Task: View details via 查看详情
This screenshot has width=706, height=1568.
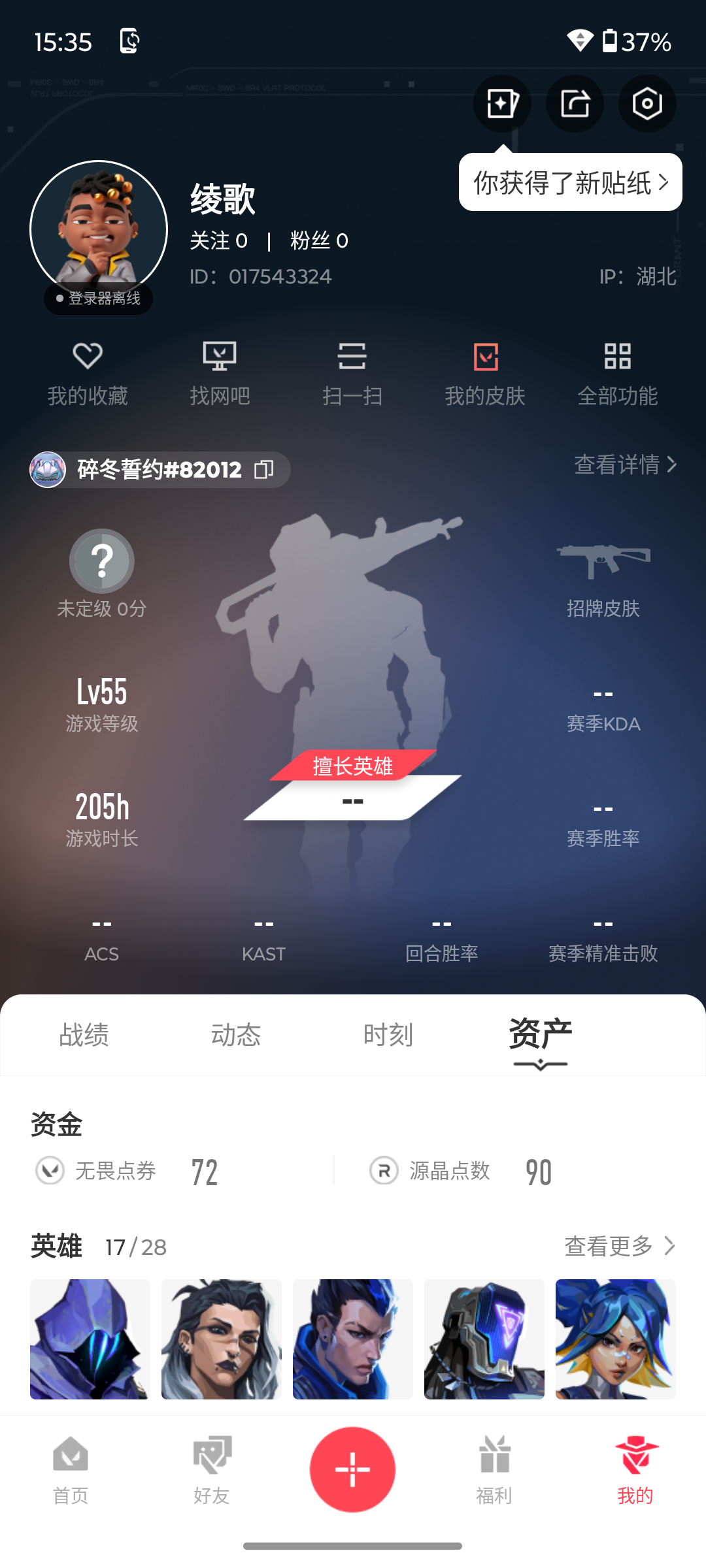Action: point(625,465)
